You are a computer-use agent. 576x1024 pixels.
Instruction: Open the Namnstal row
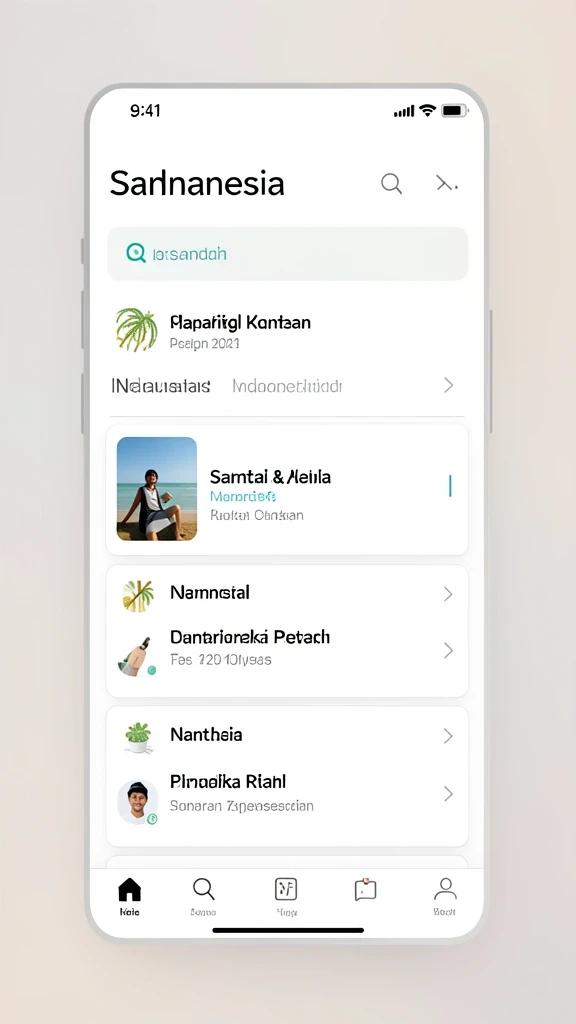click(287, 594)
